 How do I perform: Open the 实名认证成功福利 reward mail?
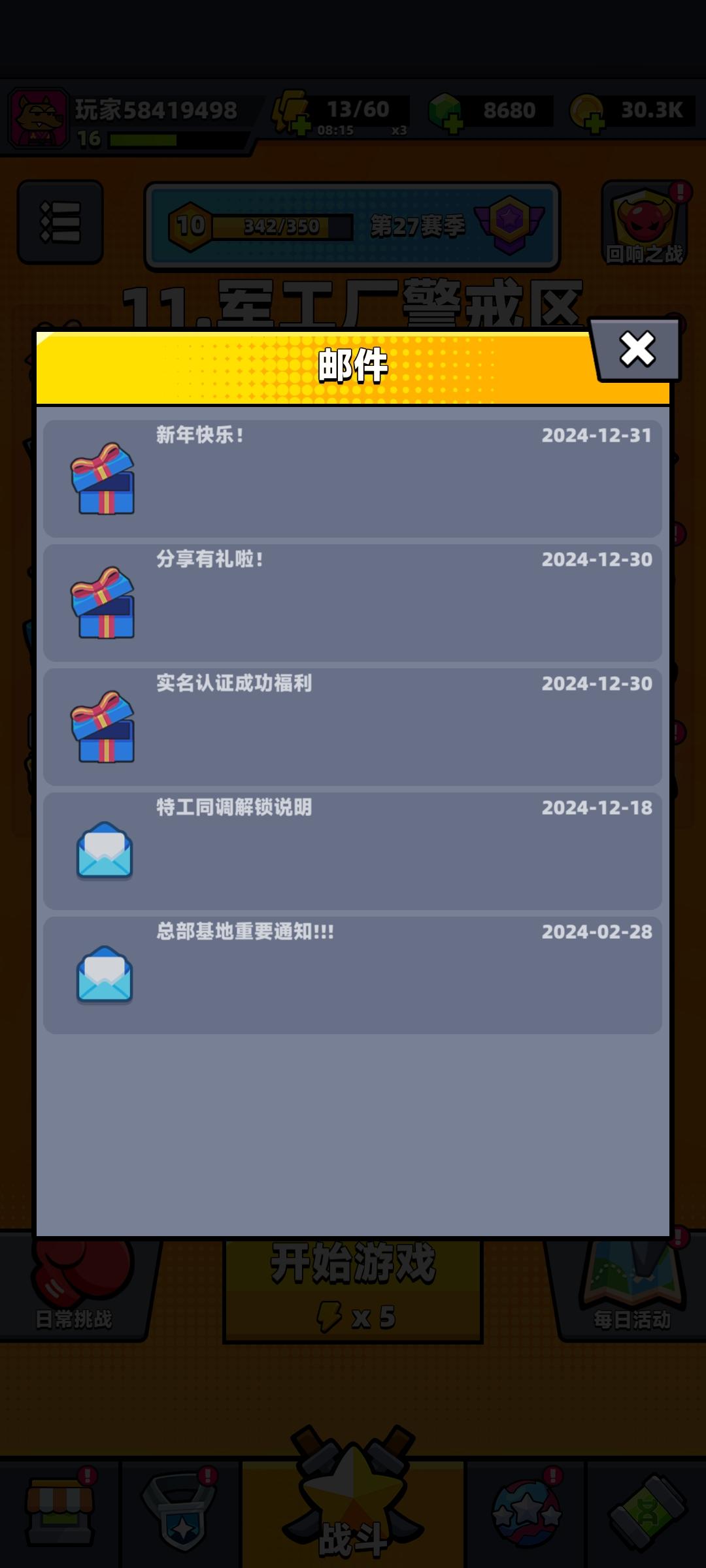click(353, 725)
